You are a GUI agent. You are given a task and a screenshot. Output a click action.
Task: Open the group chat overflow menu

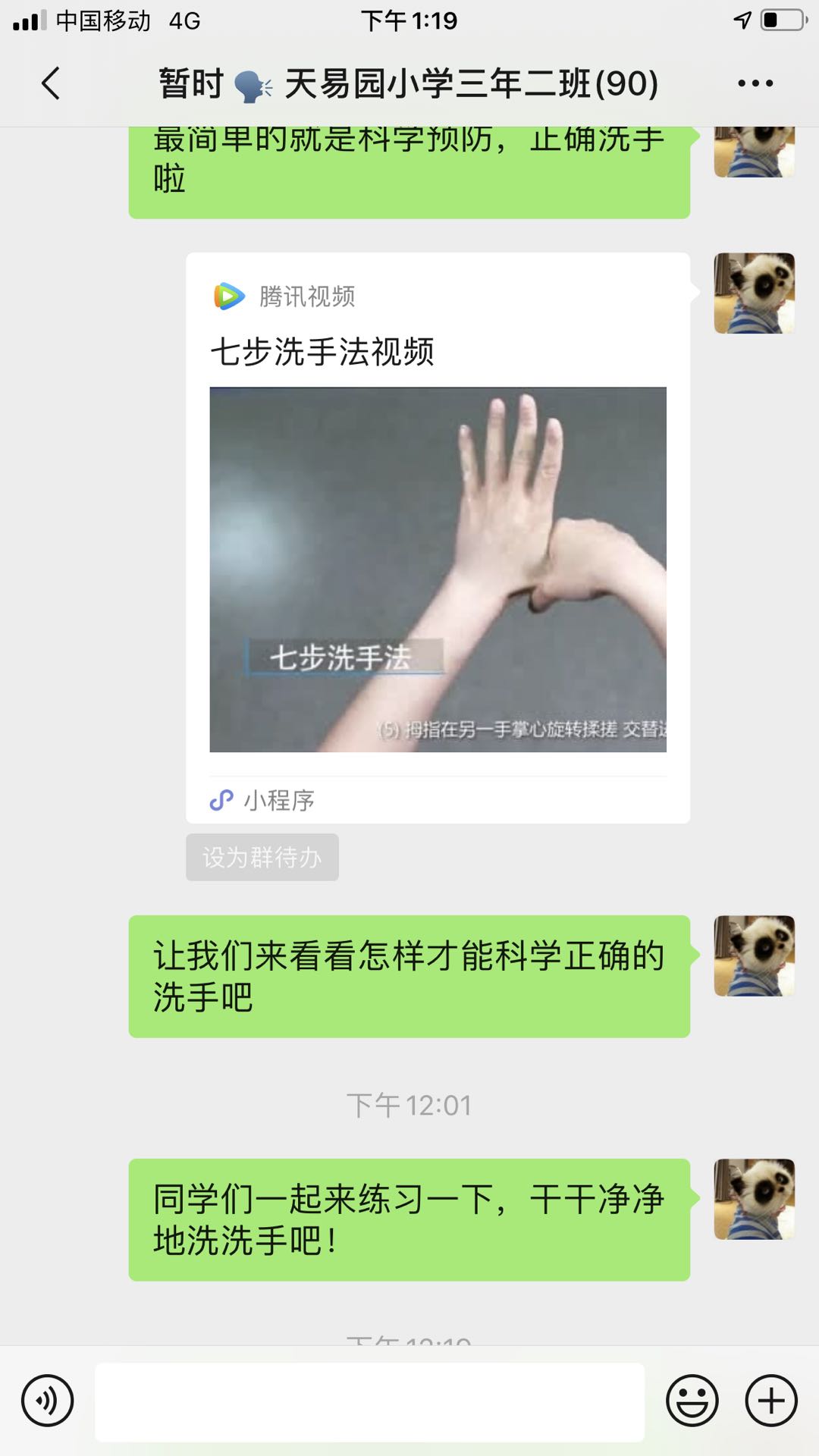coord(755,83)
